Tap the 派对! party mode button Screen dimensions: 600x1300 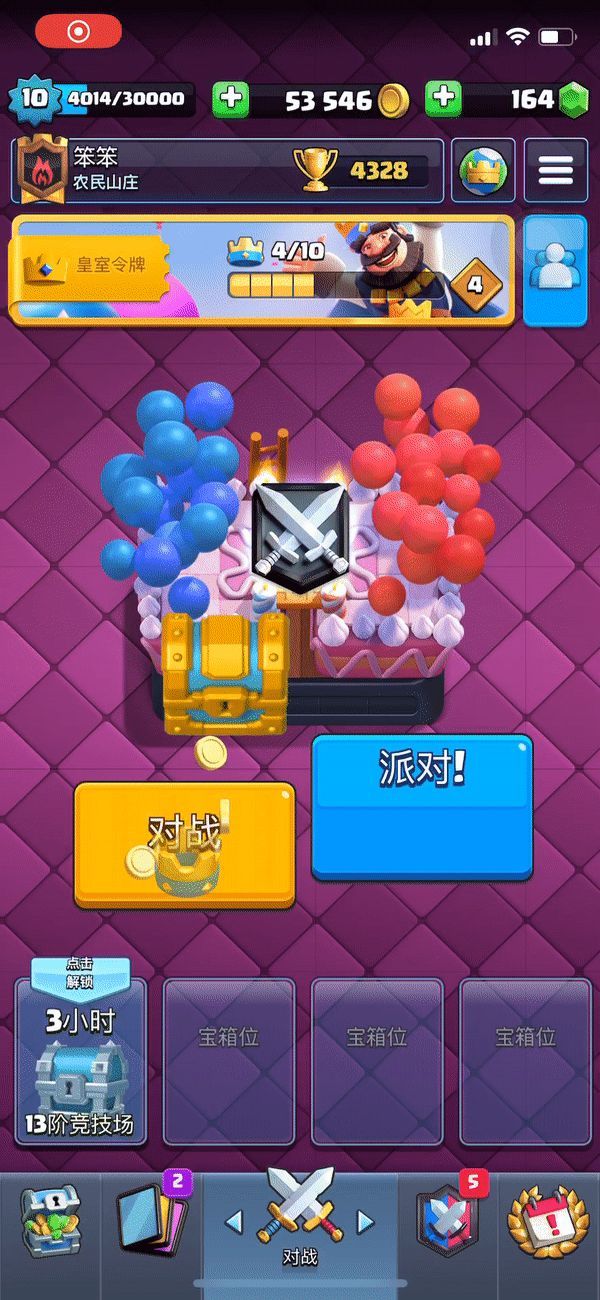click(422, 806)
